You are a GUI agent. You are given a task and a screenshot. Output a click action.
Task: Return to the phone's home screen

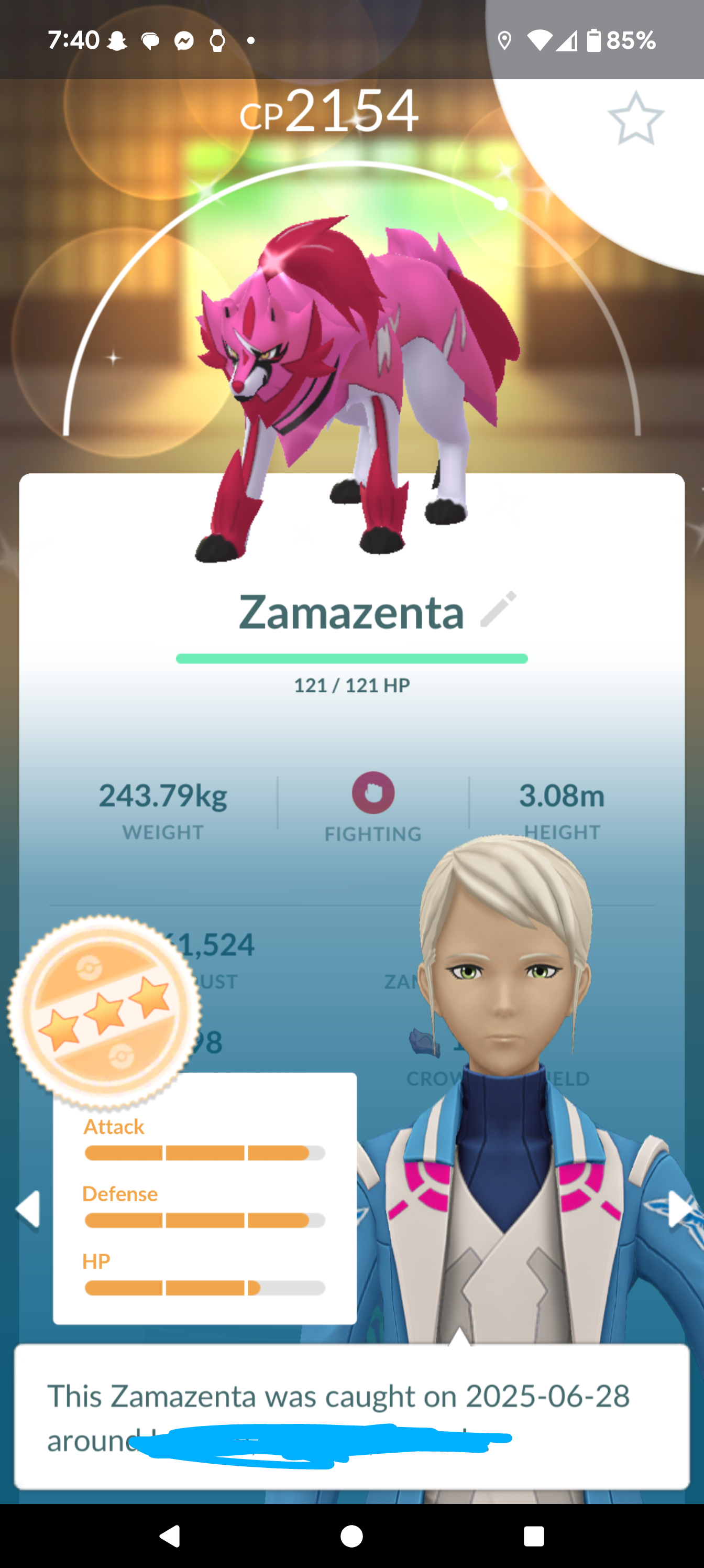[x=351, y=1535]
